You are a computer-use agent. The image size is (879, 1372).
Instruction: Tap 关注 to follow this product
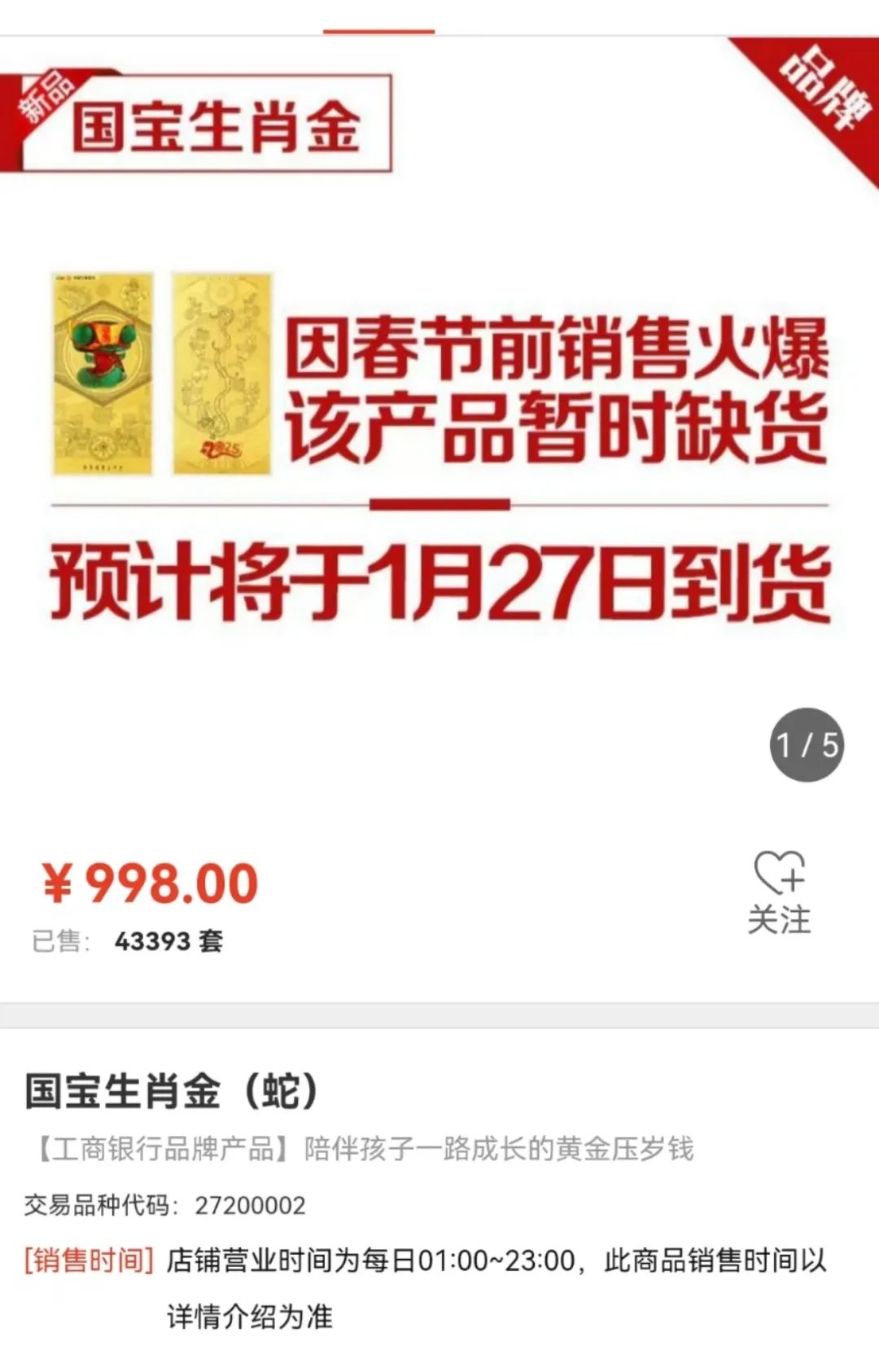point(779,892)
